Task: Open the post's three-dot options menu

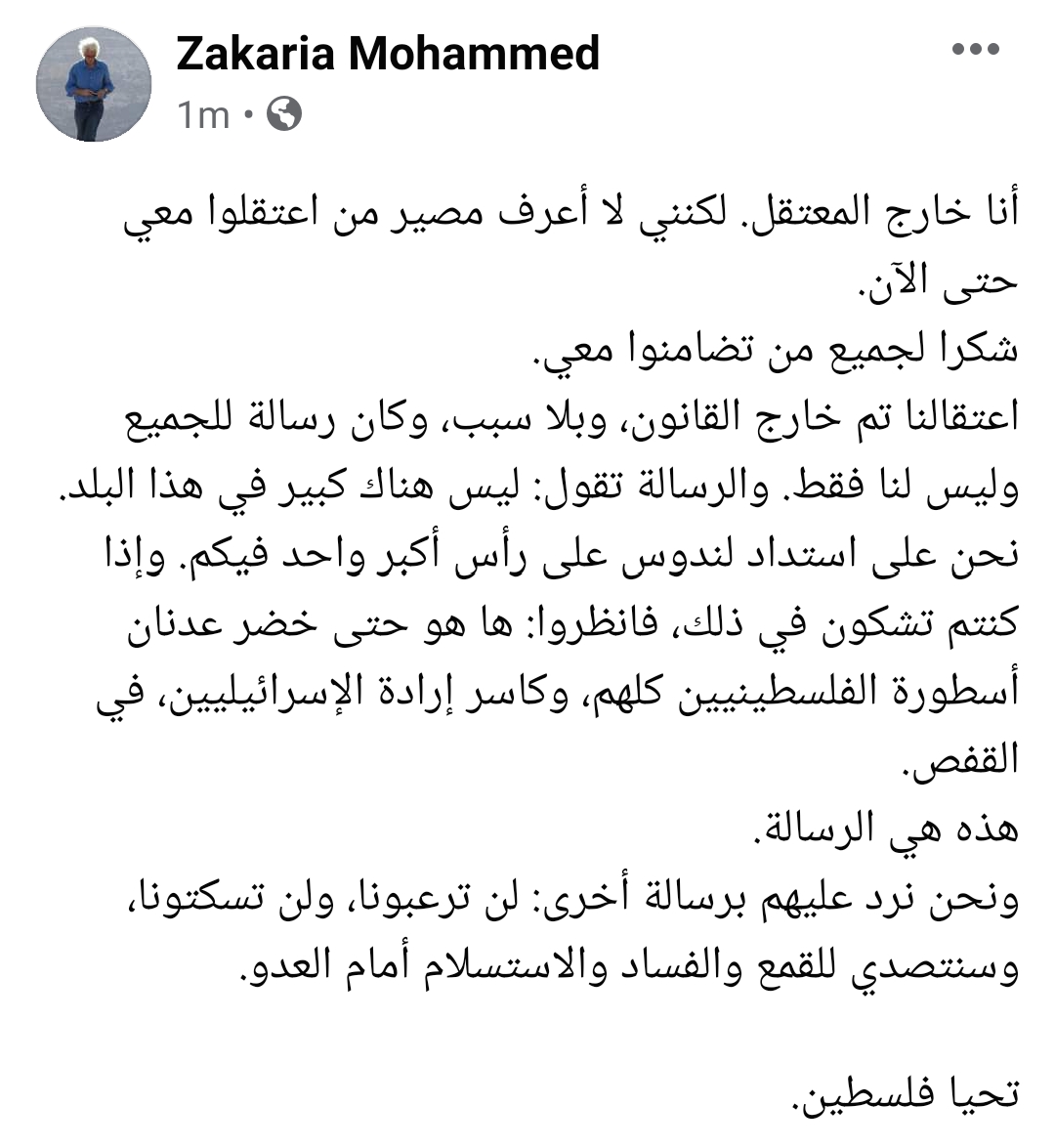Action: click(x=976, y=49)
